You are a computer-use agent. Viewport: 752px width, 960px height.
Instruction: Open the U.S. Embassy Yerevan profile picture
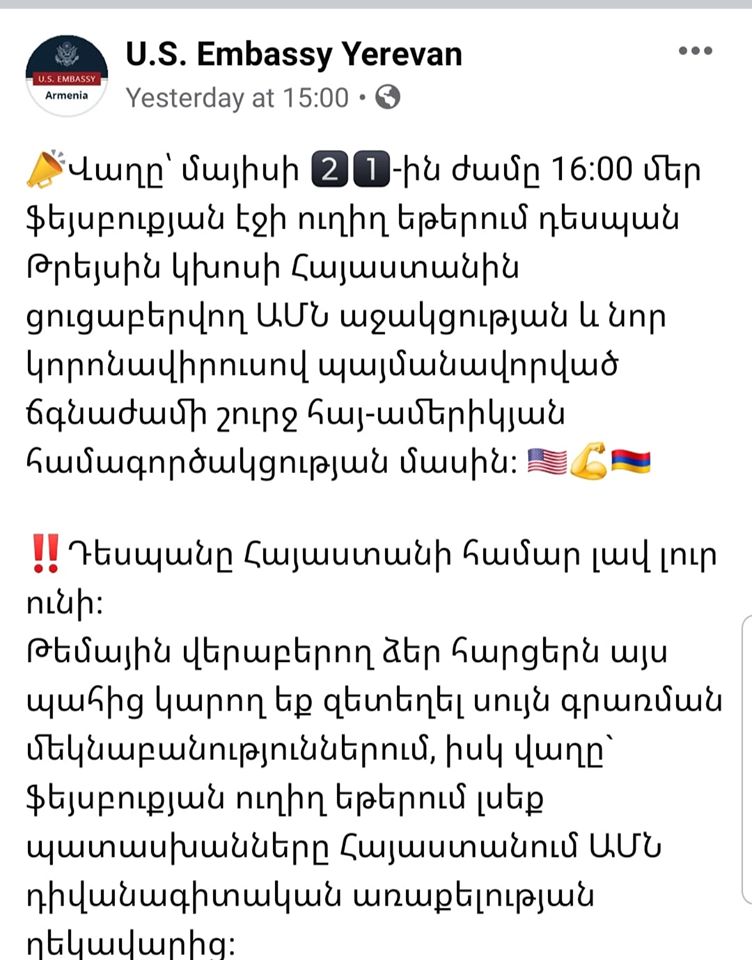tap(67, 75)
